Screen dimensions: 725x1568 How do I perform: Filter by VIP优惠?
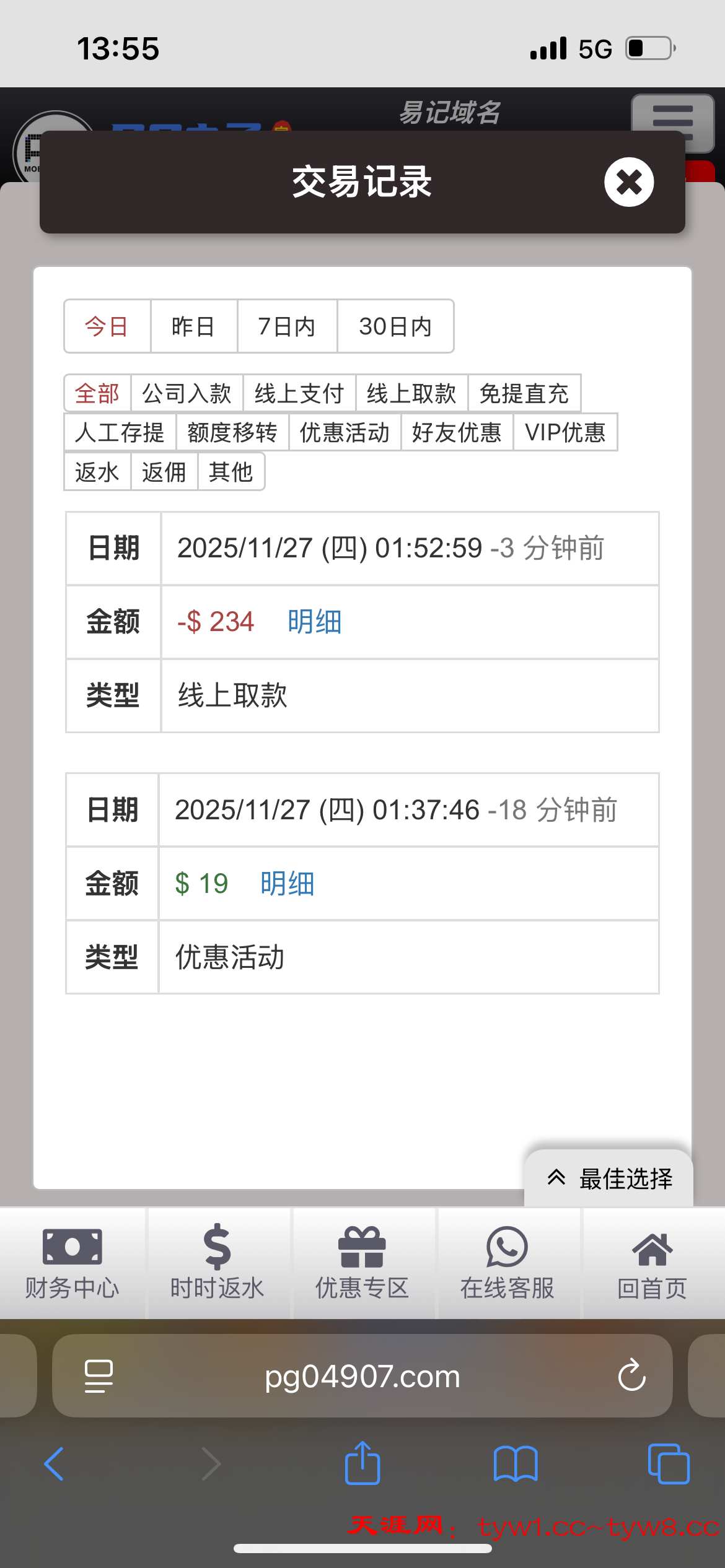pos(565,432)
